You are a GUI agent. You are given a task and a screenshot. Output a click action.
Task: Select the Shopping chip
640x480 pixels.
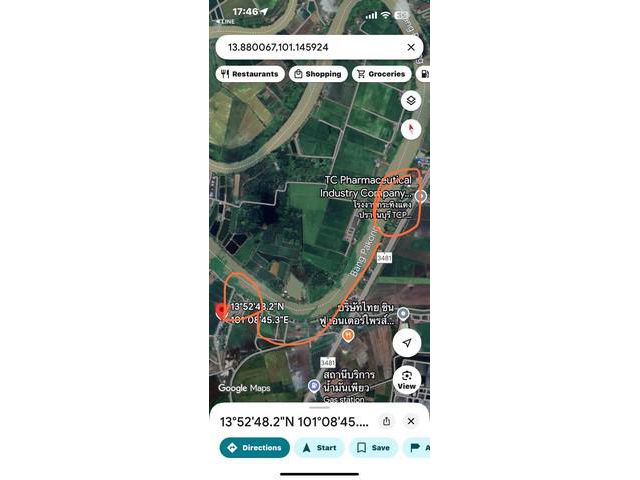[317, 74]
